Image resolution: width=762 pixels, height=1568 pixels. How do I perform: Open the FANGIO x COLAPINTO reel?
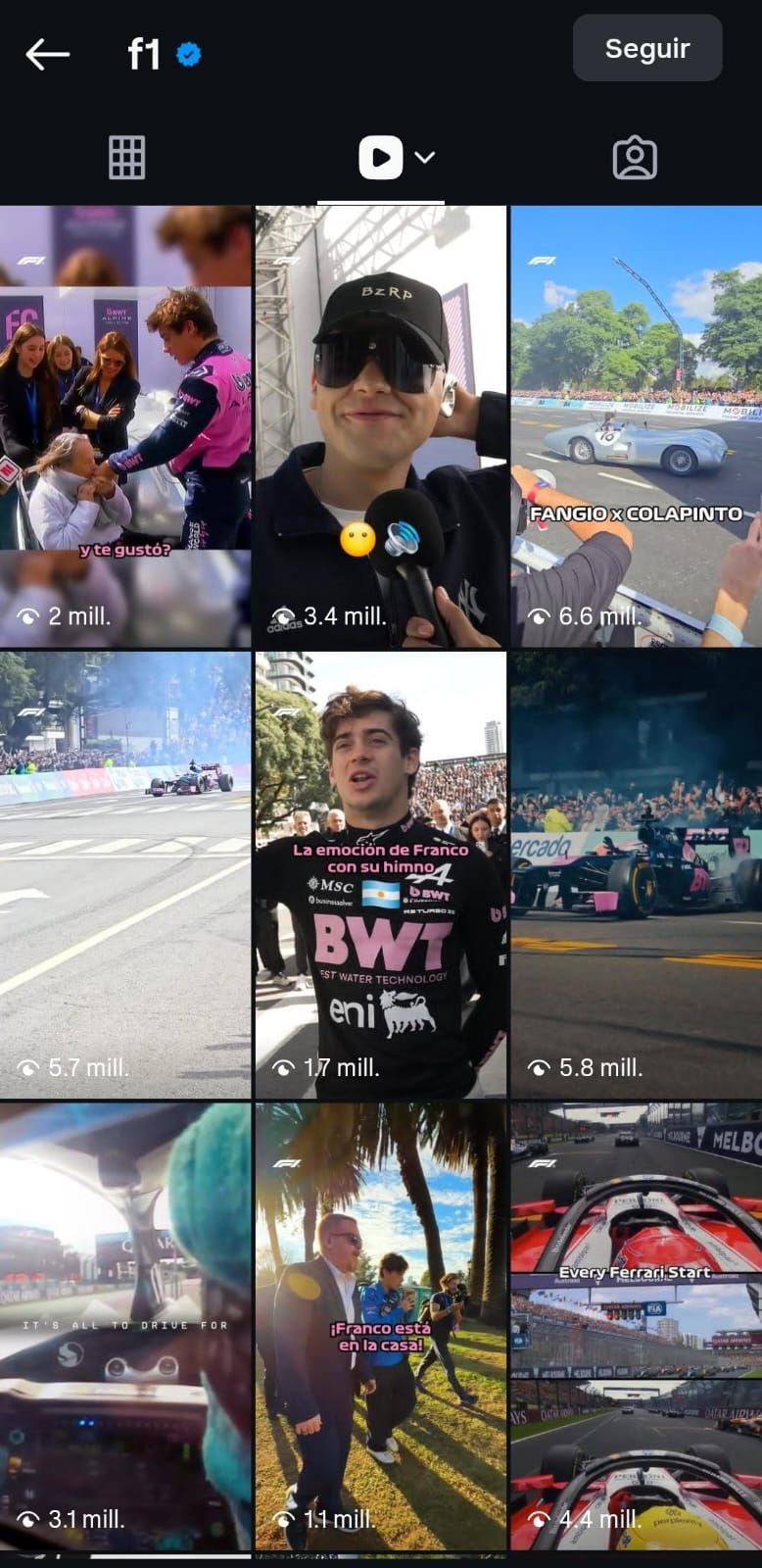tap(636, 426)
